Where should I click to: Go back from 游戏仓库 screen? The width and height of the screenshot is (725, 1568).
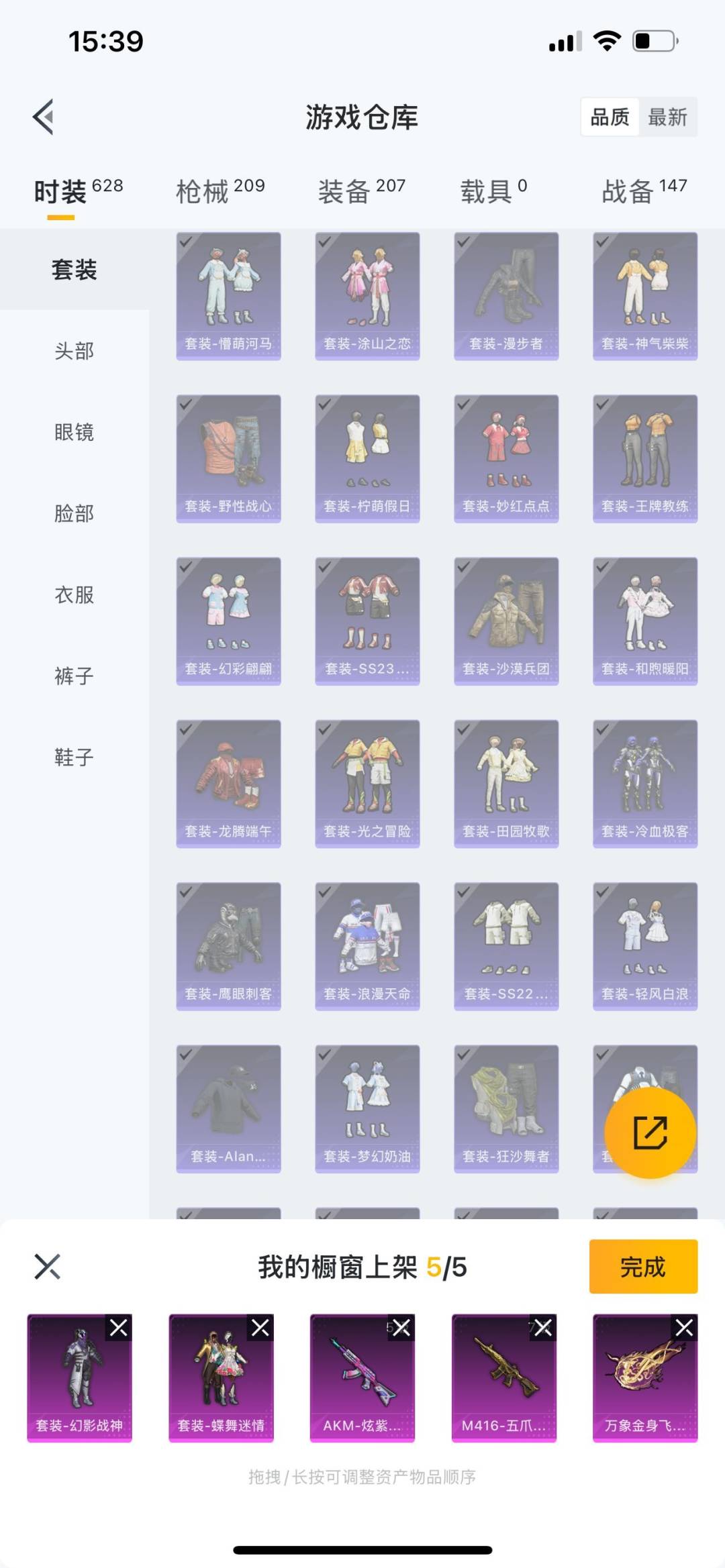pos(44,117)
